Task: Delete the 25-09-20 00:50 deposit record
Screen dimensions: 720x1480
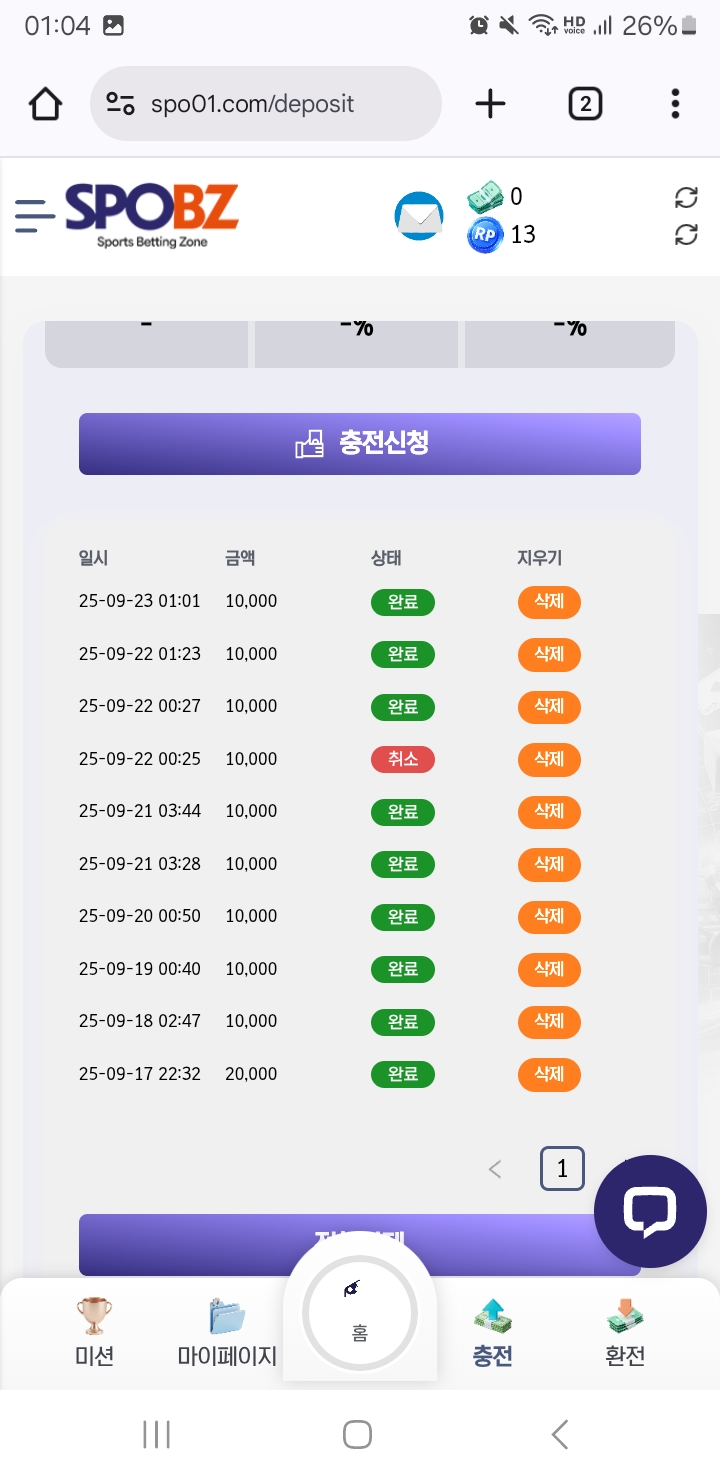Action: point(549,917)
